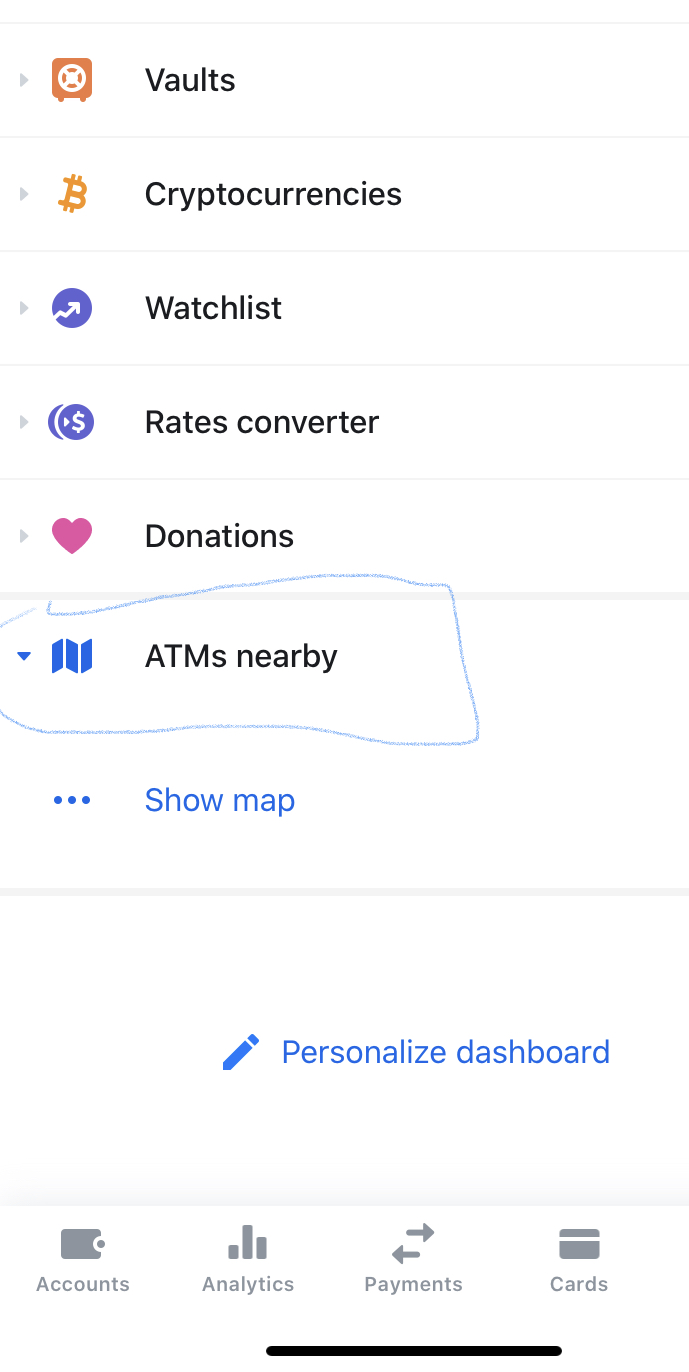Expand the Vaults section

[344, 80]
